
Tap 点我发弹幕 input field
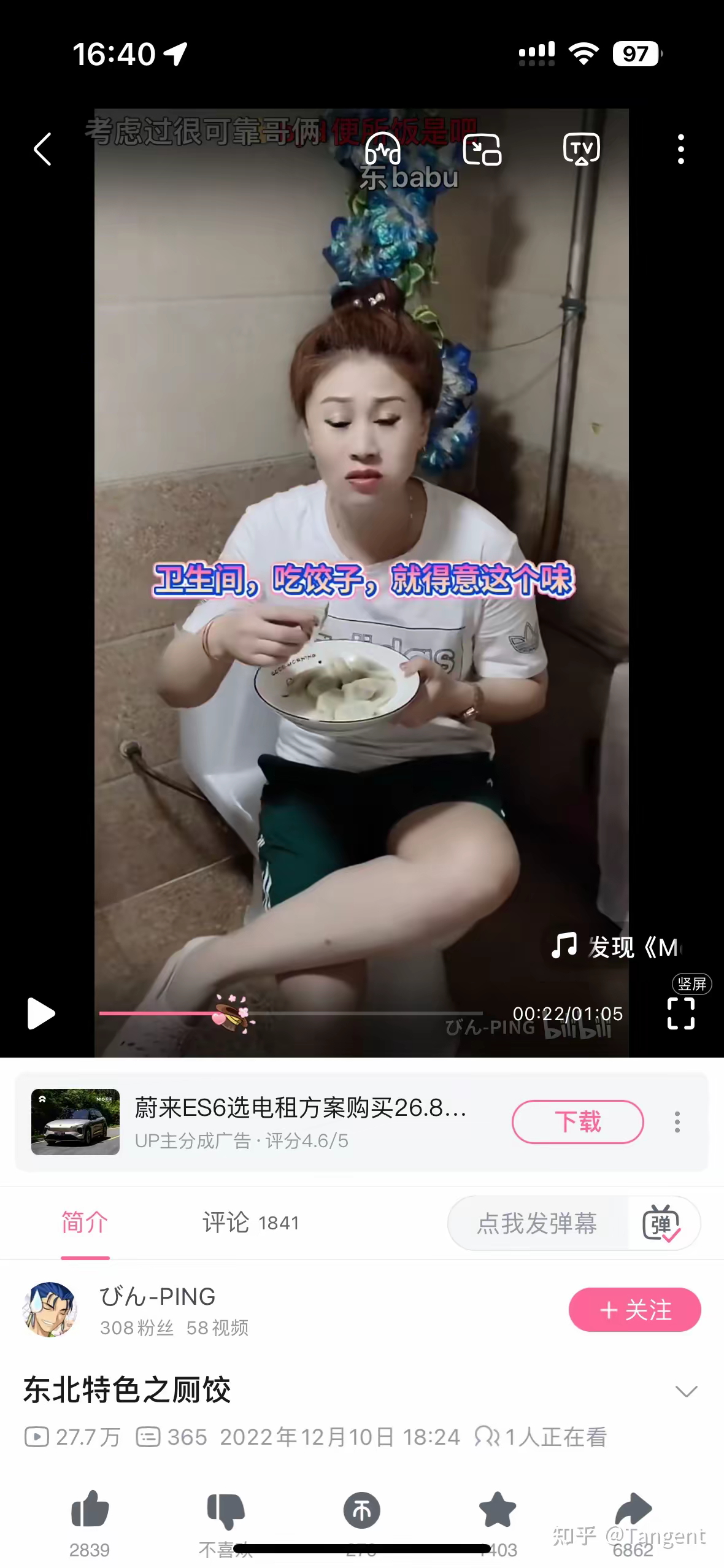(x=537, y=1223)
